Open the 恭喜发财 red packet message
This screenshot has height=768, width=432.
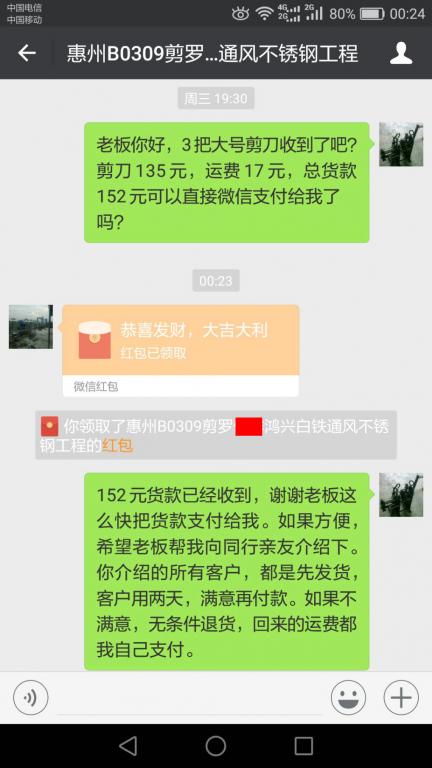(181, 351)
